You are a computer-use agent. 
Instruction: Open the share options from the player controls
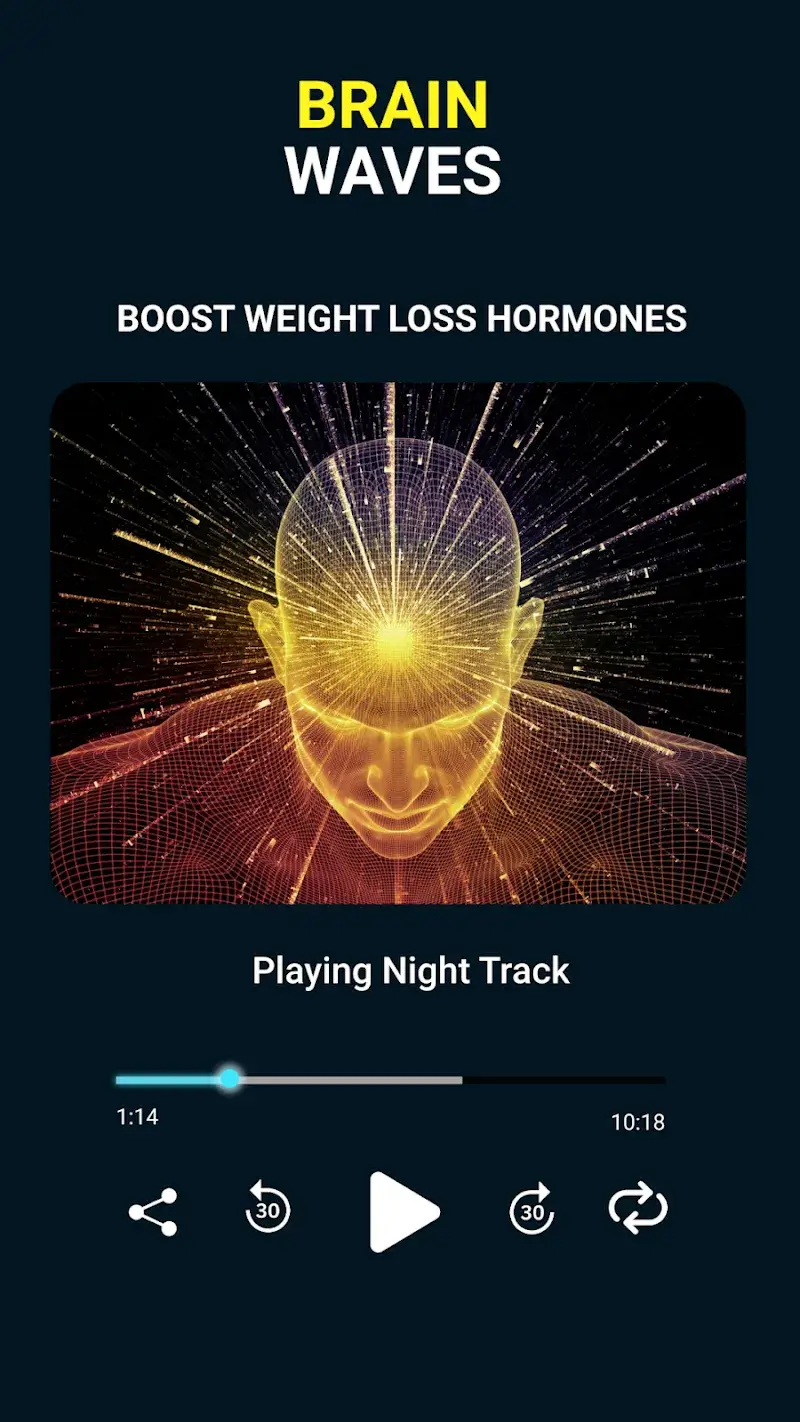click(152, 1211)
